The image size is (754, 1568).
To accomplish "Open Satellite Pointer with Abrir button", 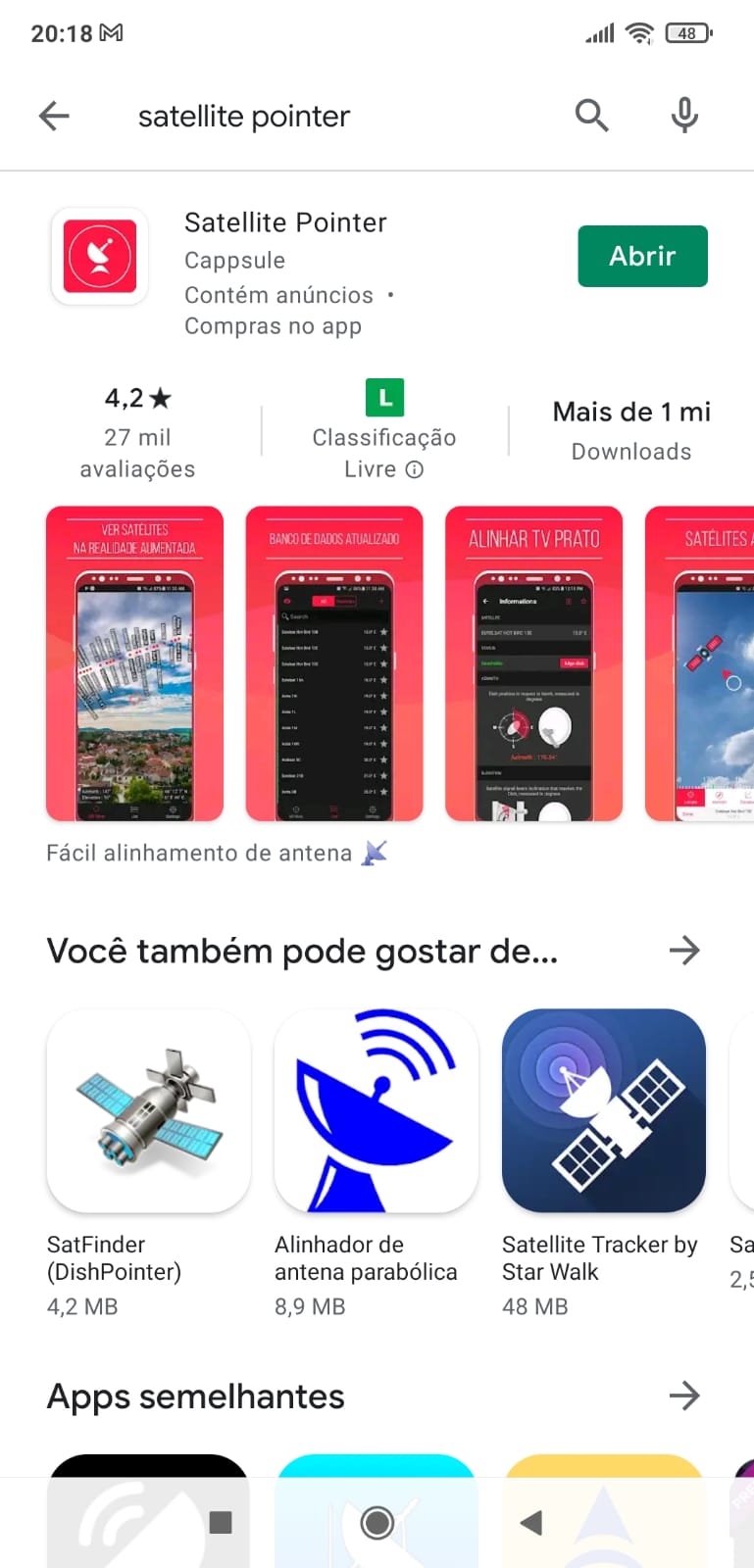I will (x=642, y=256).
